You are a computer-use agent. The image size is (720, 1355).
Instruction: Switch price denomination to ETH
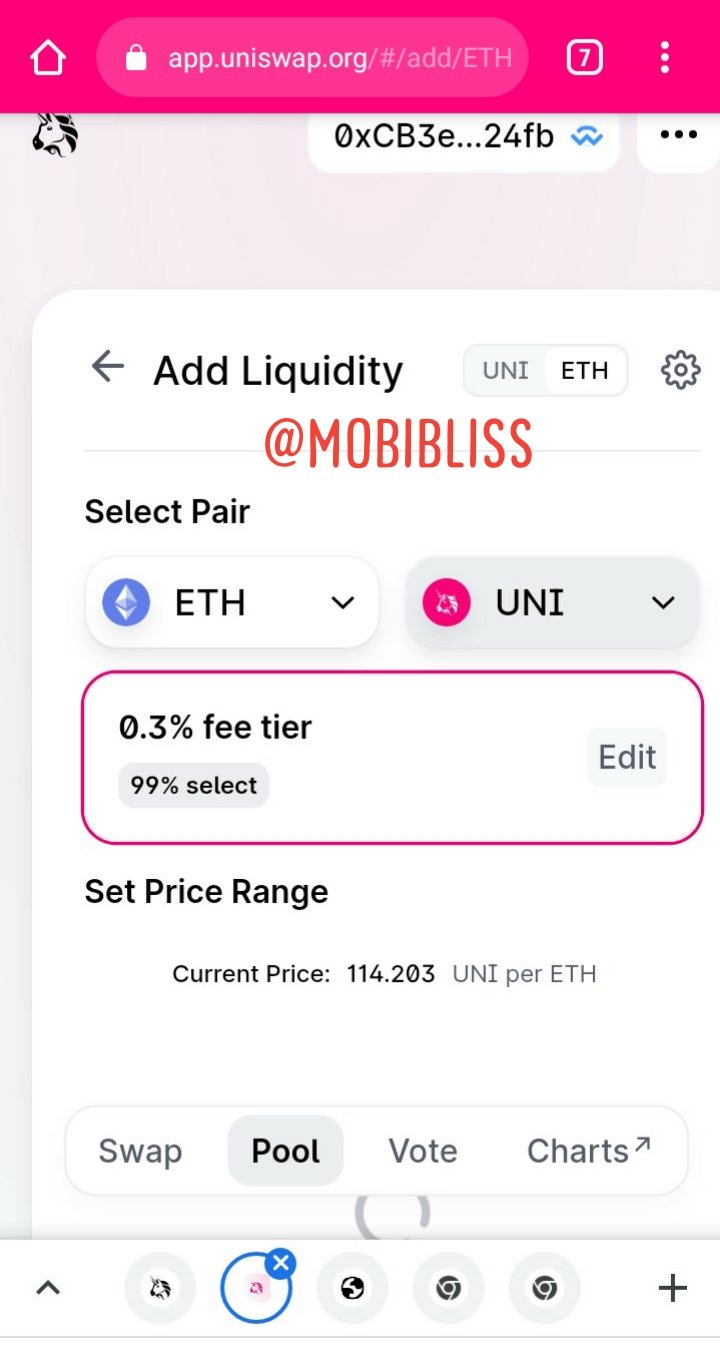tap(585, 371)
